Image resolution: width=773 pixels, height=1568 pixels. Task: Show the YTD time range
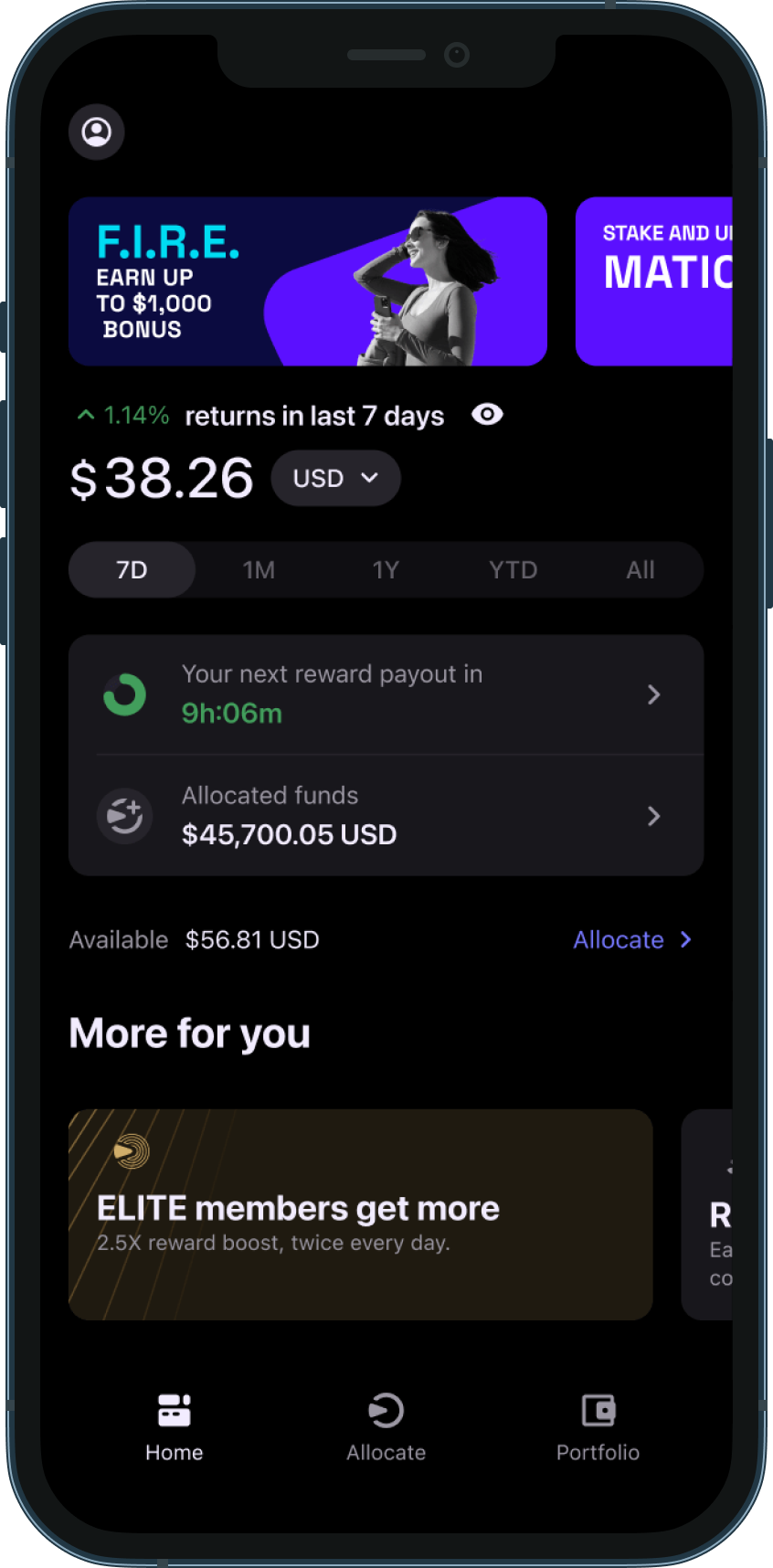tap(513, 570)
